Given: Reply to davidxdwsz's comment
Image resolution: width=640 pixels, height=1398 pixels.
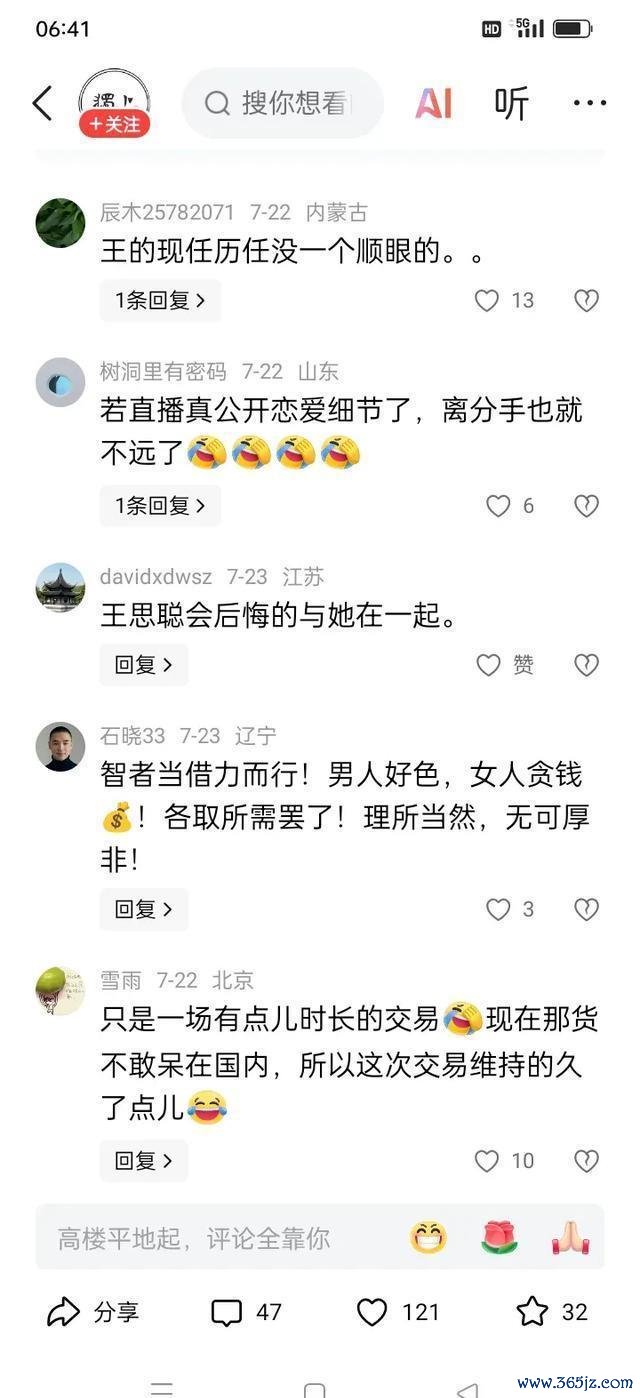Looking at the screenshot, I should (143, 665).
